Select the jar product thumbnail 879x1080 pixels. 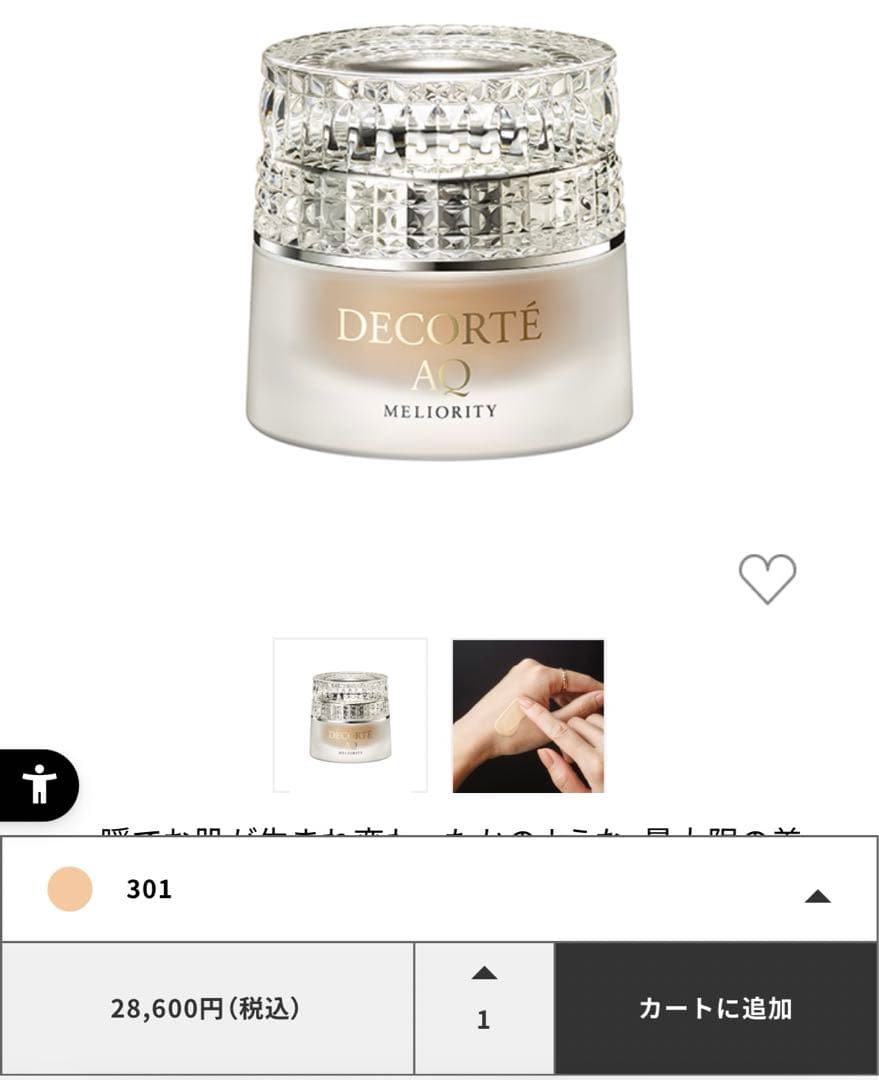350,715
